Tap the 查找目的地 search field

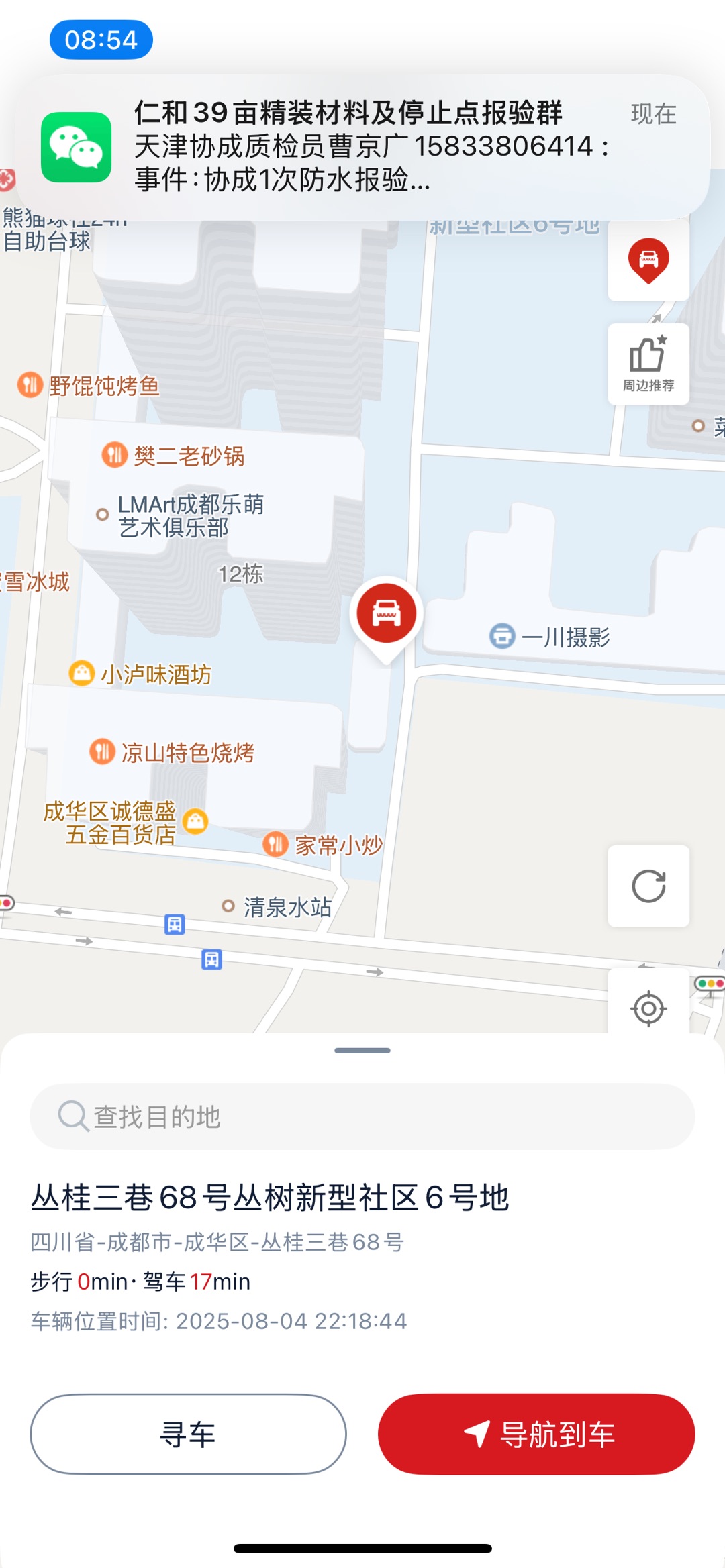[x=362, y=1116]
